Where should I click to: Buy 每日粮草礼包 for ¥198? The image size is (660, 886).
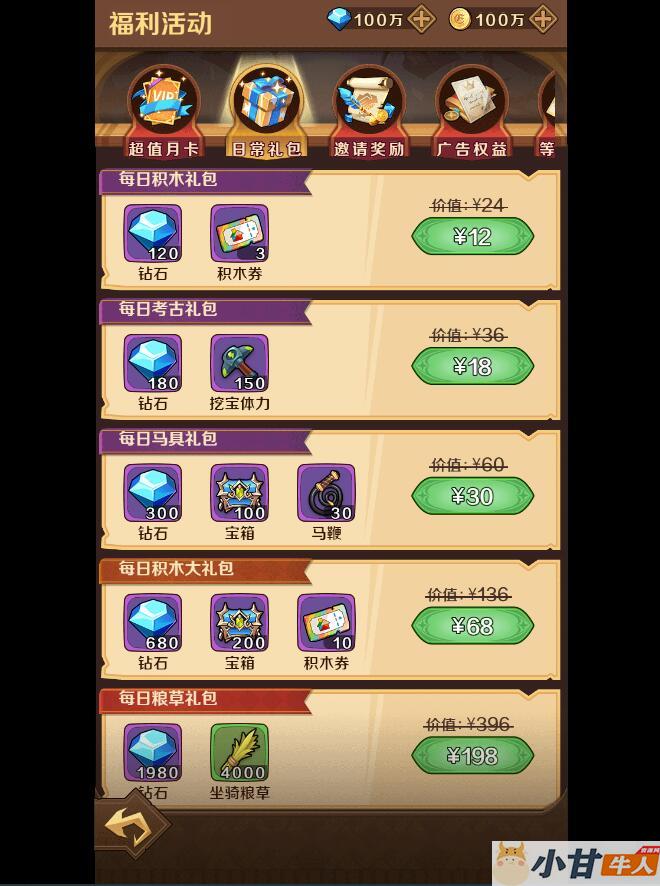(x=472, y=755)
